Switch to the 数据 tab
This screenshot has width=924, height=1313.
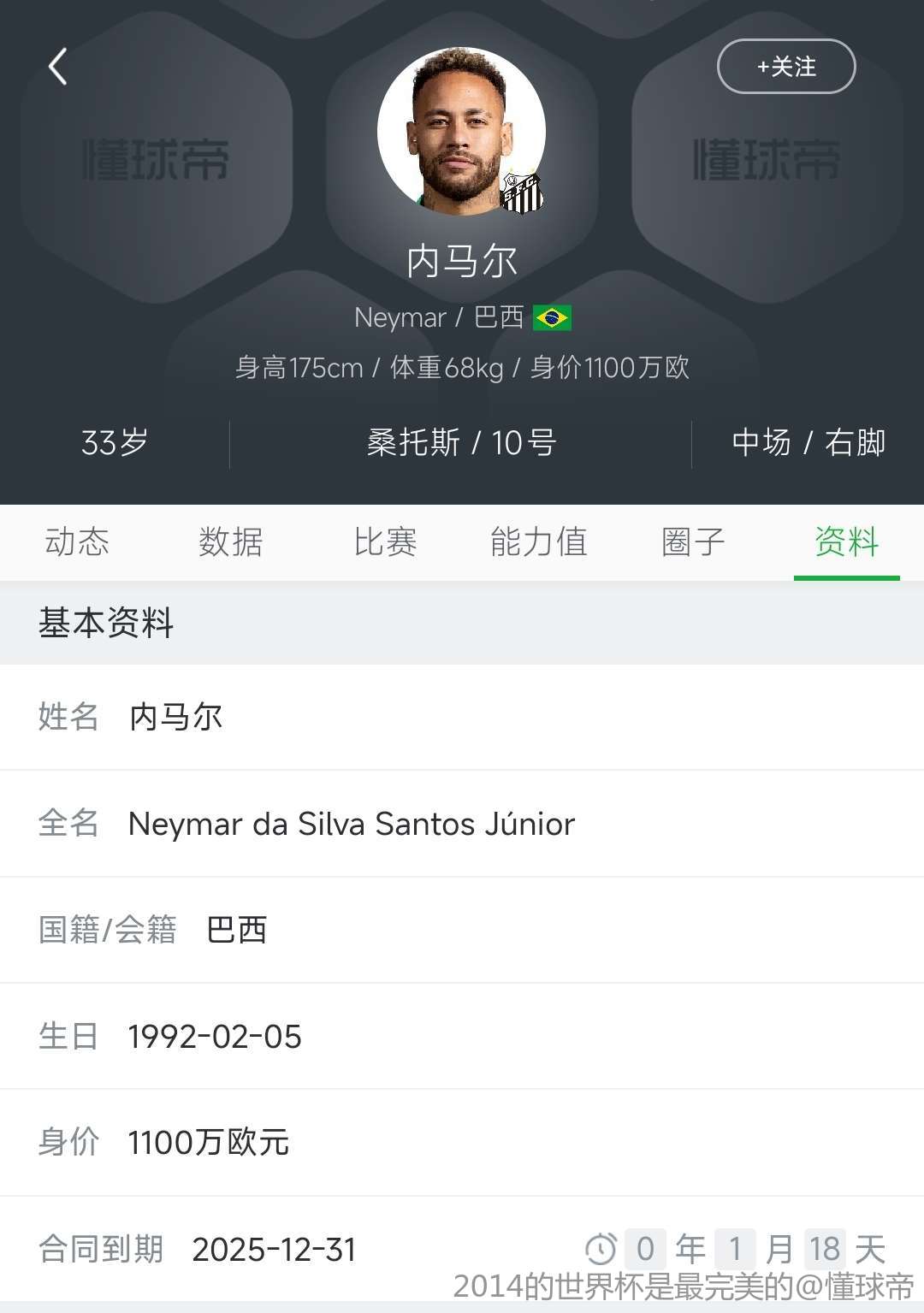point(231,542)
